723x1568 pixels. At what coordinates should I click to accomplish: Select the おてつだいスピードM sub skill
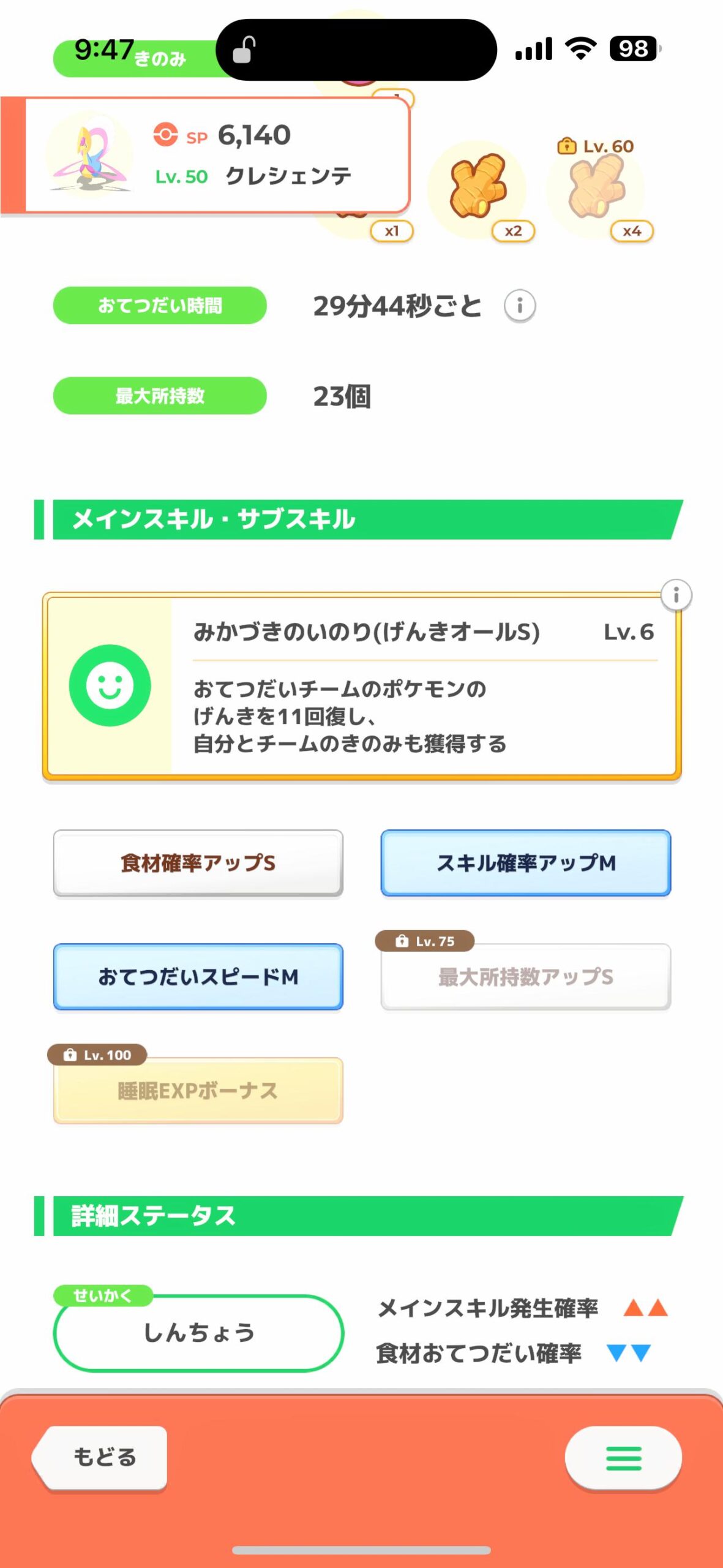(198, 976)
